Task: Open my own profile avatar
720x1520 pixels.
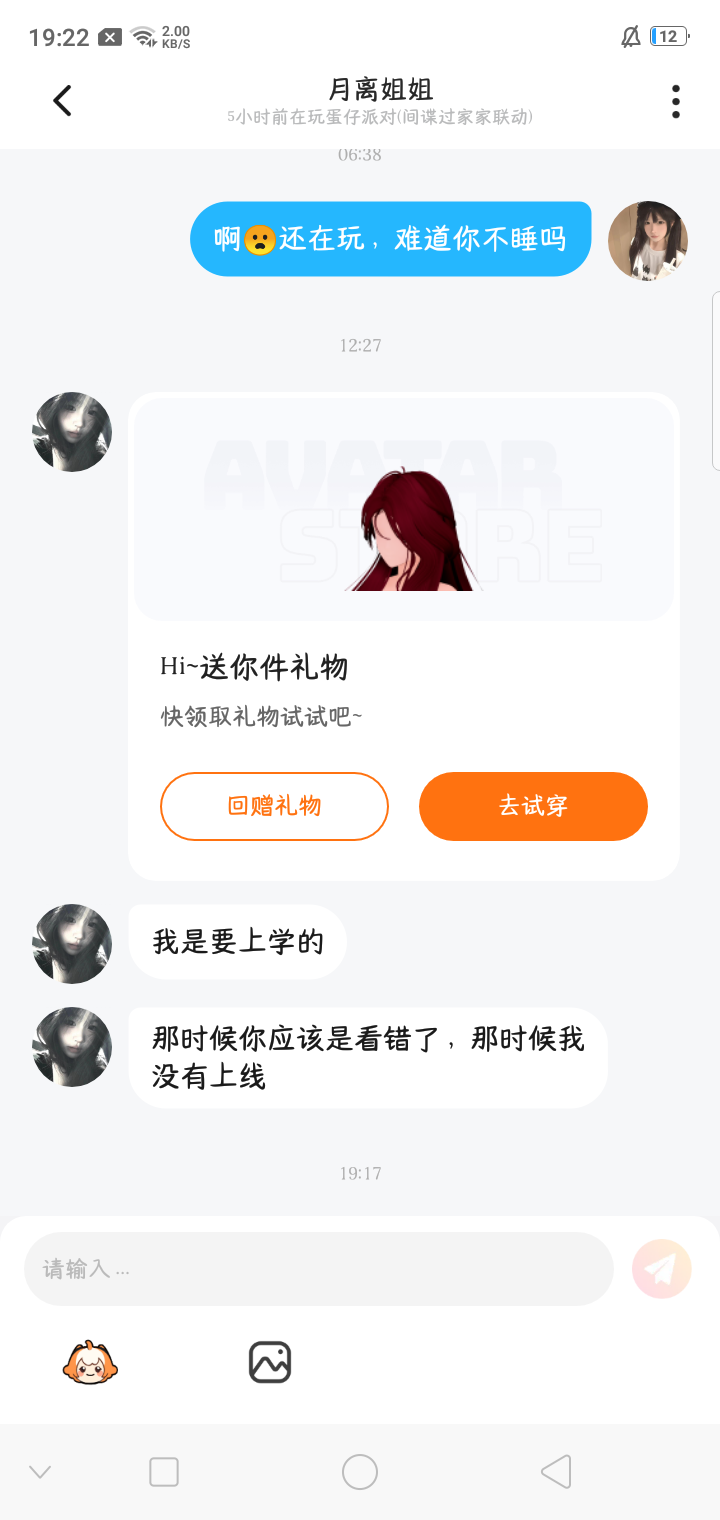Action: click(648, 240)
